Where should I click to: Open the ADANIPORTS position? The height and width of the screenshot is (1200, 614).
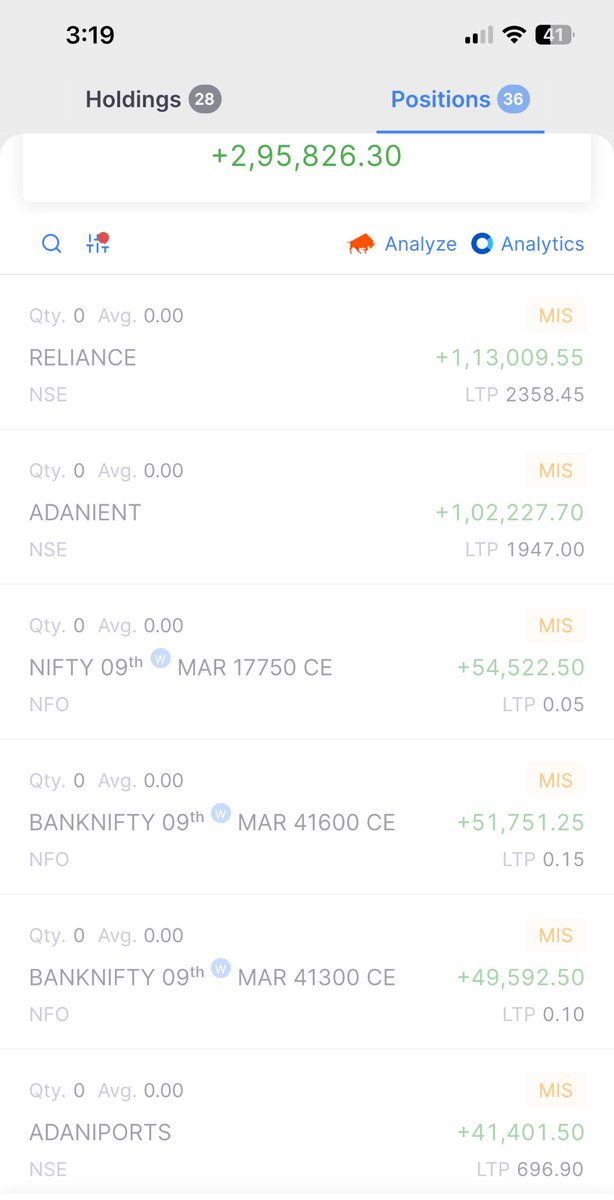tap(307, 1122)
